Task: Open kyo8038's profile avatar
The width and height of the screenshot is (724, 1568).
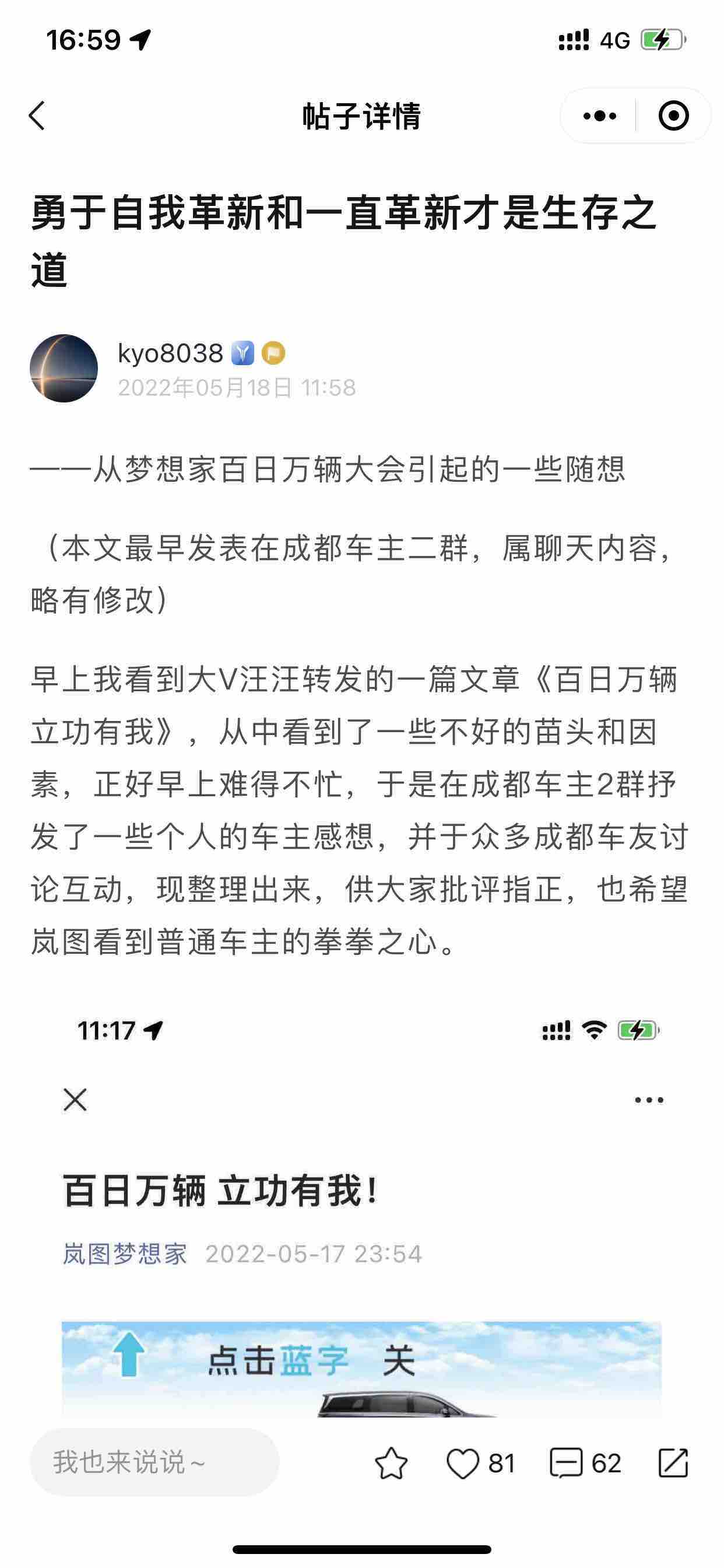Action: [x=65, y=369]
